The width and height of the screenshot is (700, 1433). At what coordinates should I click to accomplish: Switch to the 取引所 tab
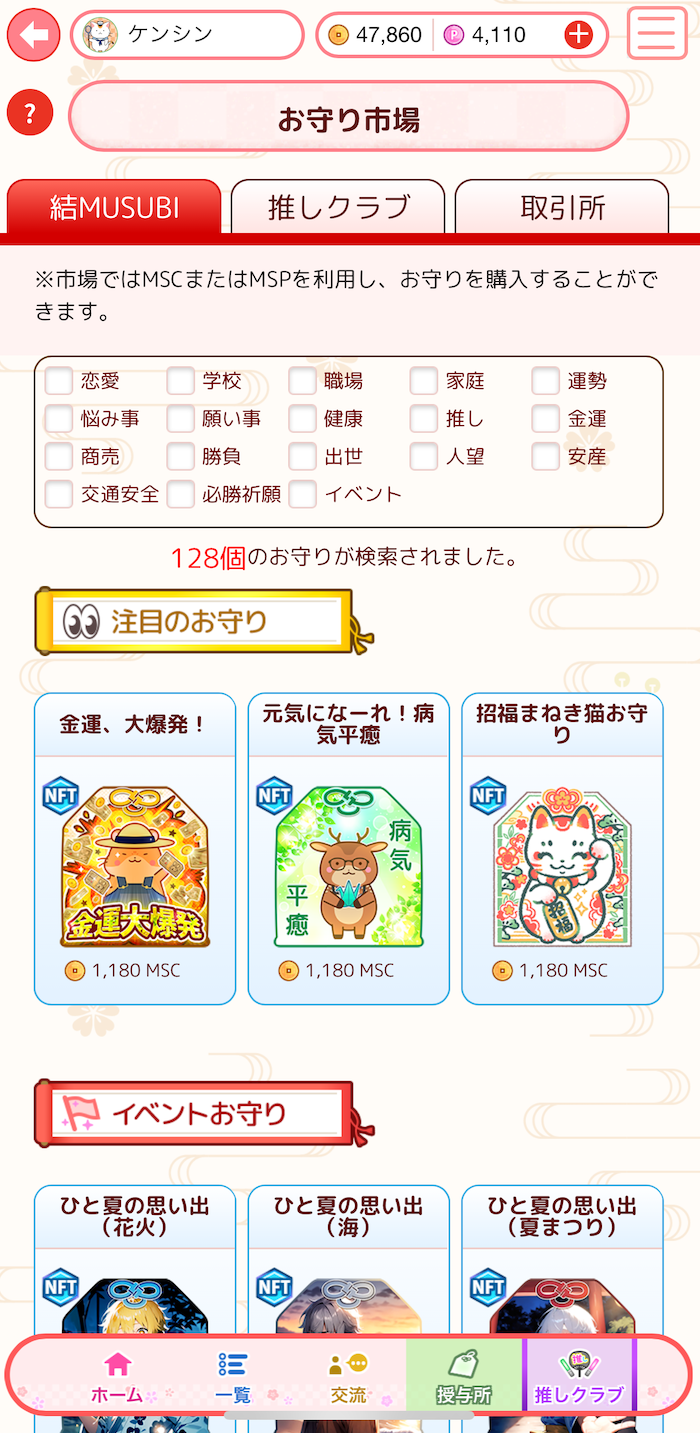[562, 207]
